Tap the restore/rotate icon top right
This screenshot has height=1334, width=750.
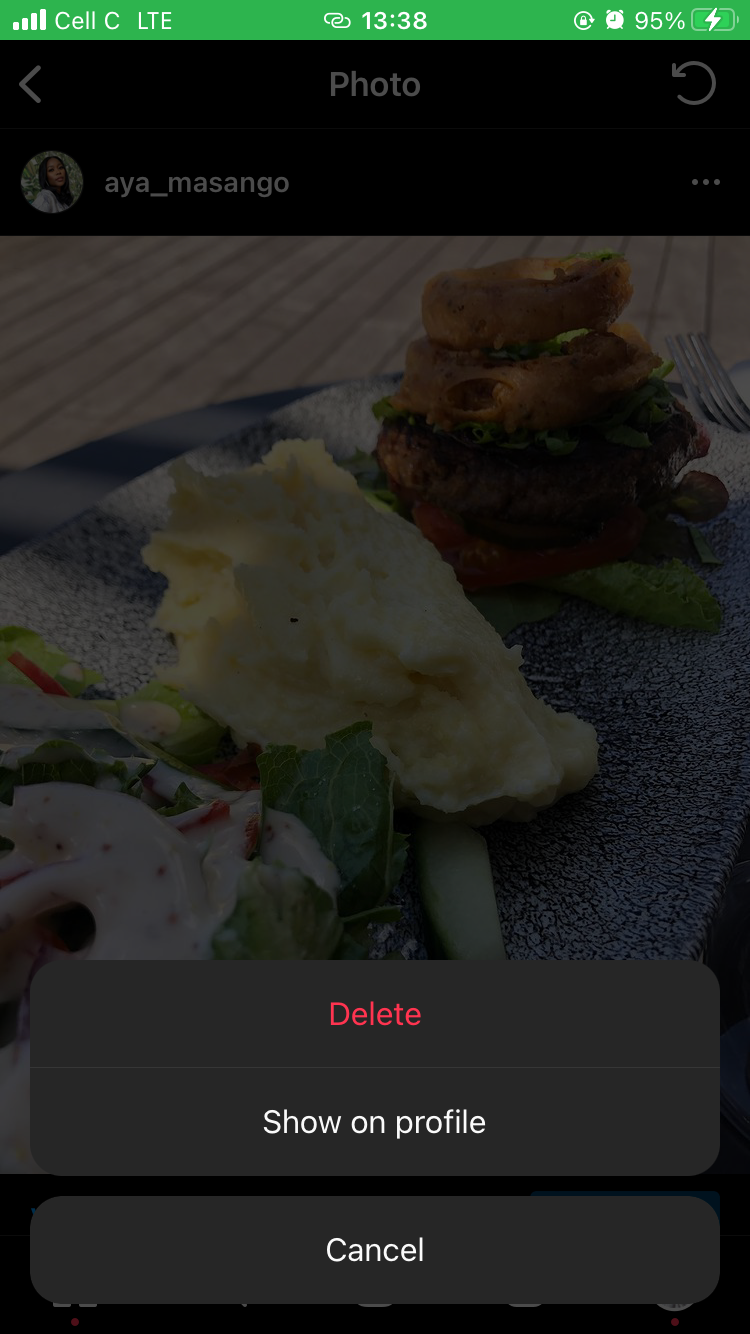click(693, 84)
